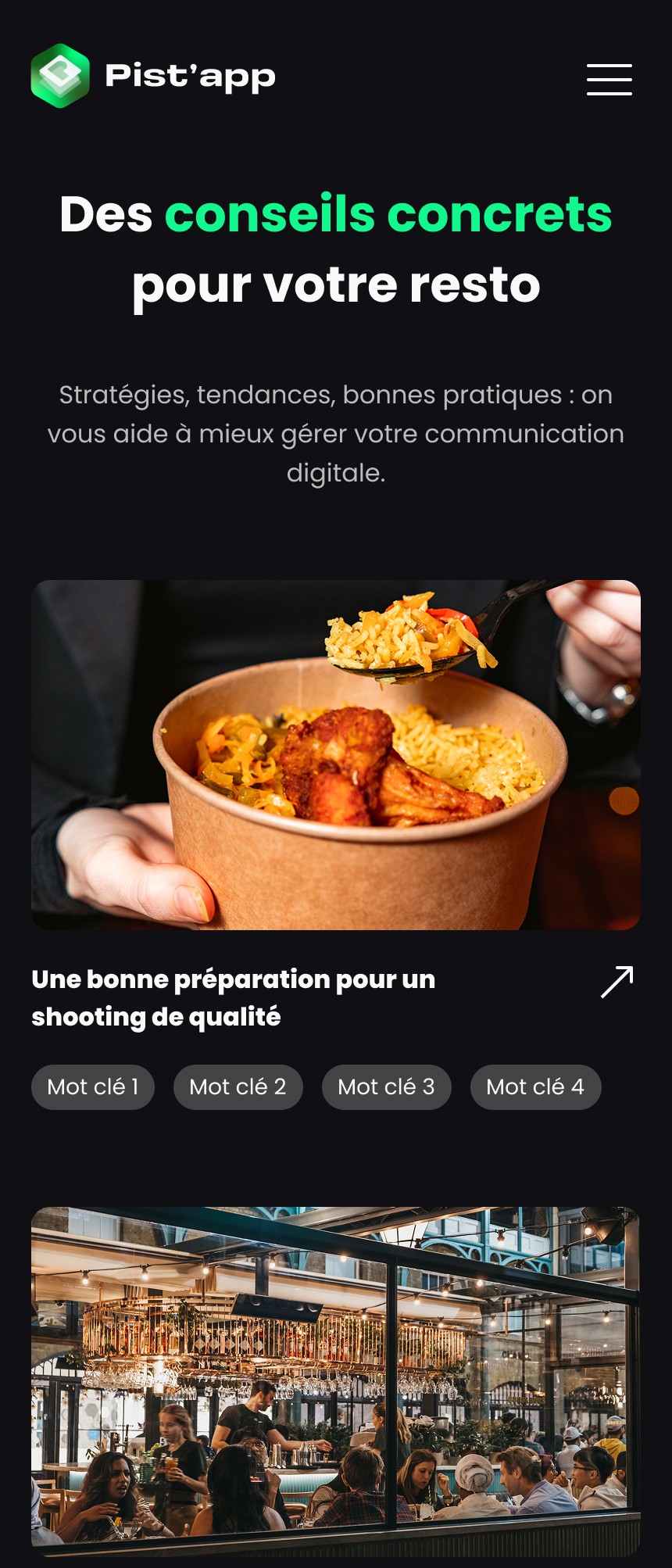This screenshot has width=672, height=1568.
Task: Open the hamburger menu
Action: [609, 80]
